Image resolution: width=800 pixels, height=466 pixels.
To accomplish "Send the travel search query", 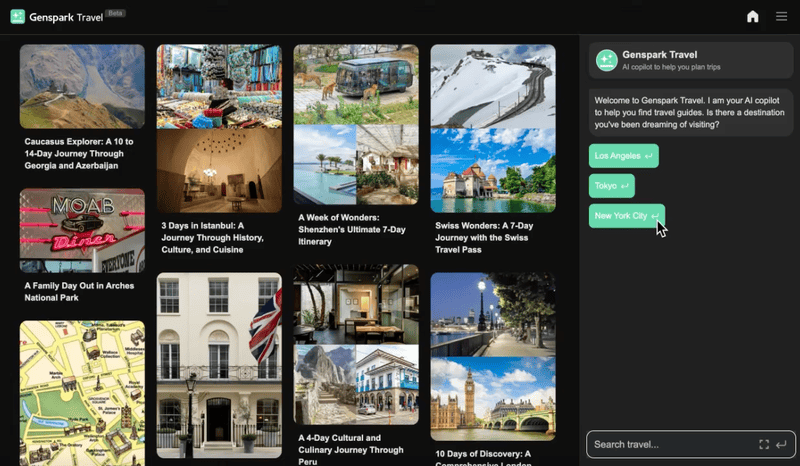I will pos(782,444).
